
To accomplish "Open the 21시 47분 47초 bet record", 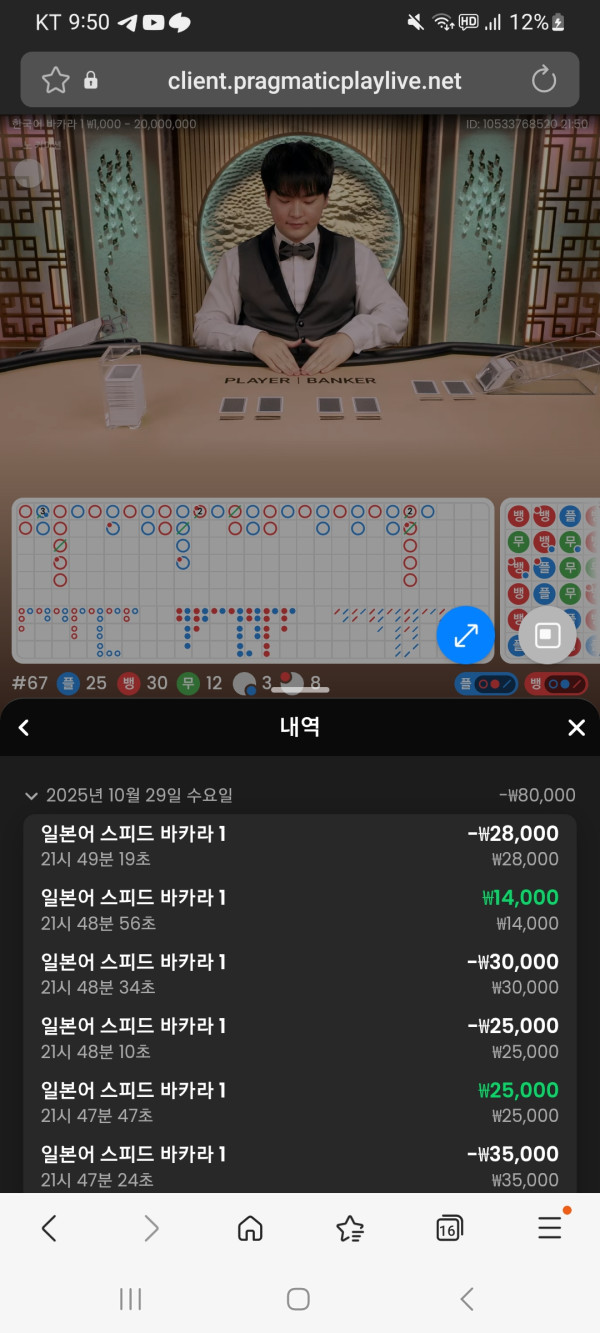I will pyautogui.click(x=300, y=1102).
